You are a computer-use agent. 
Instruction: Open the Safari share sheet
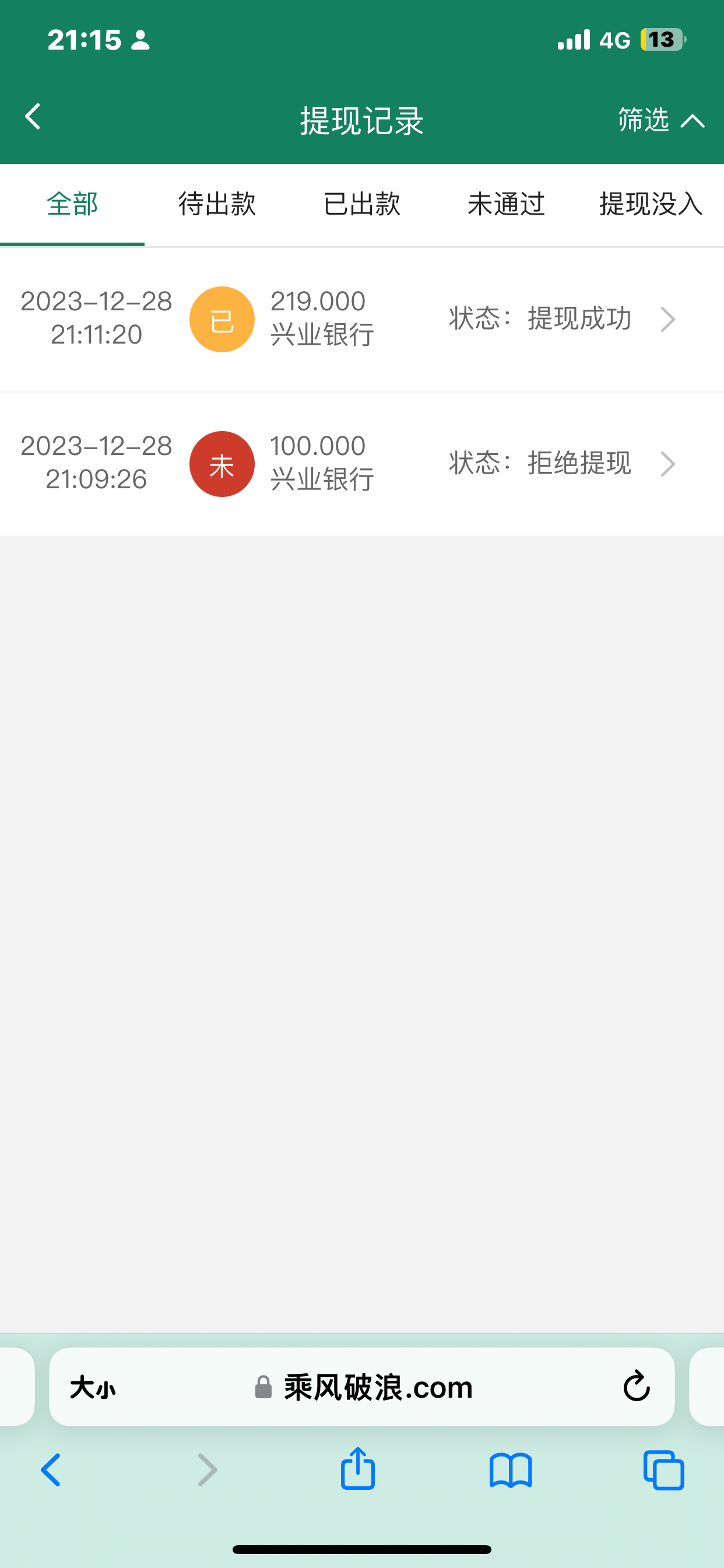click(x=358, y=1469)
